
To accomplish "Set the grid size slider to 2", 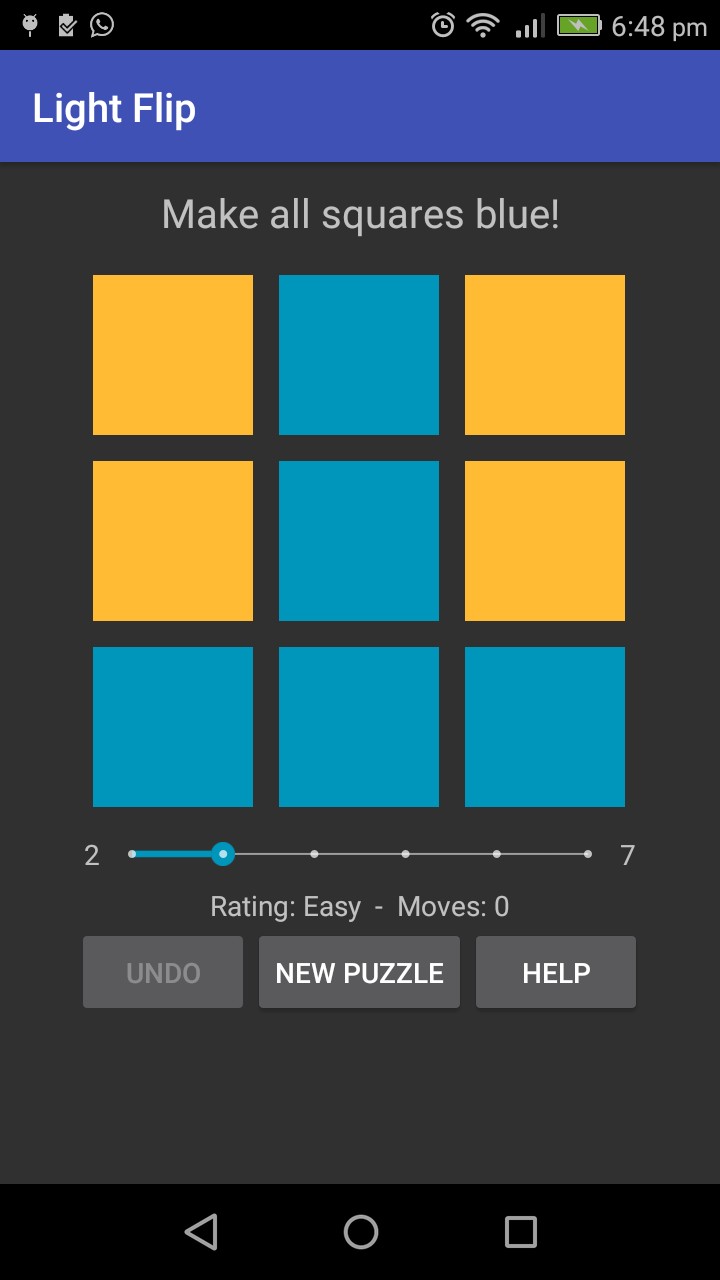I will (x=132, y=854).
